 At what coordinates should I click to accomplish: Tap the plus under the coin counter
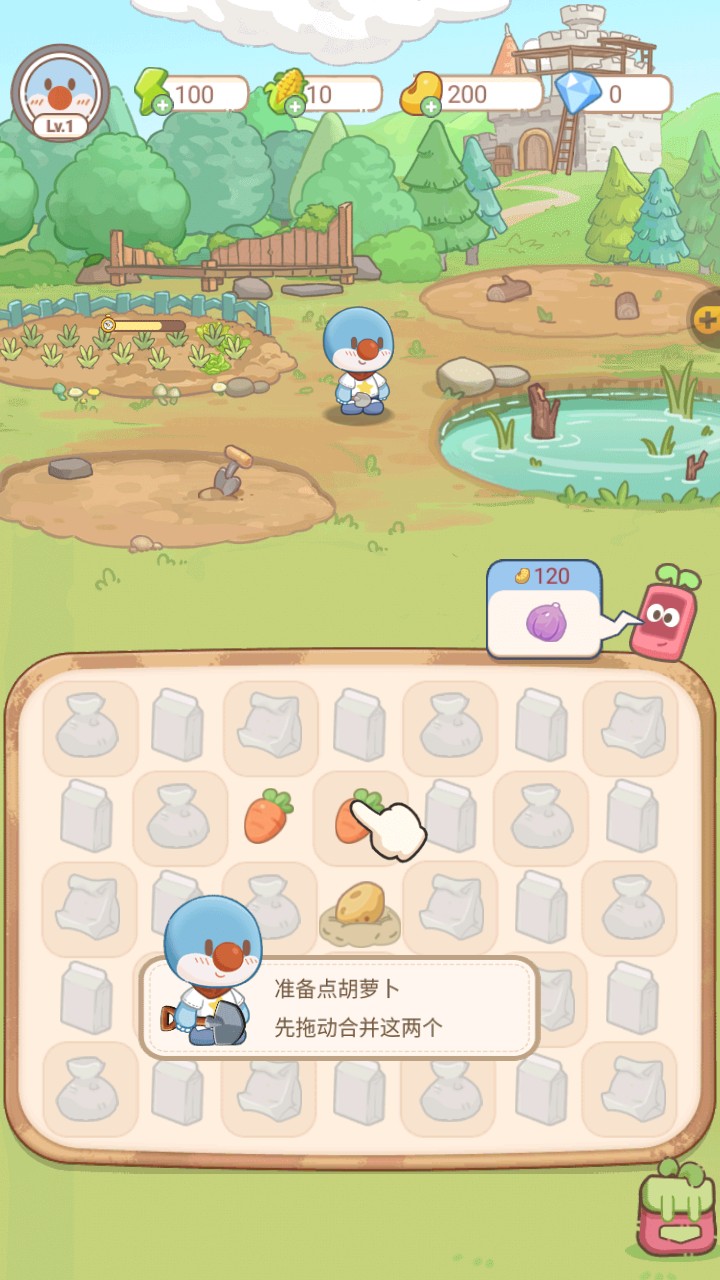tap(432, 108)
